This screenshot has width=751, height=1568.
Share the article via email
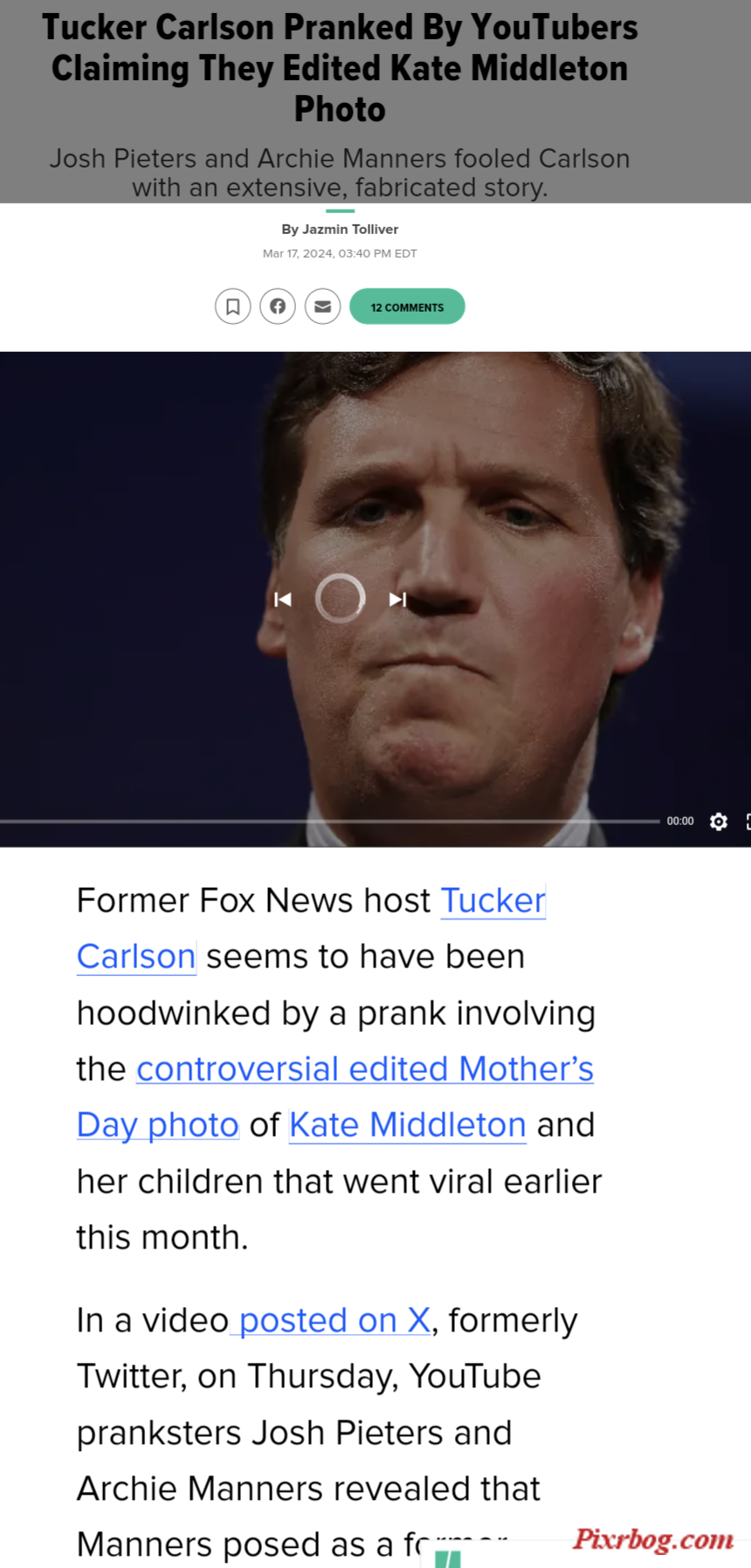322,306
